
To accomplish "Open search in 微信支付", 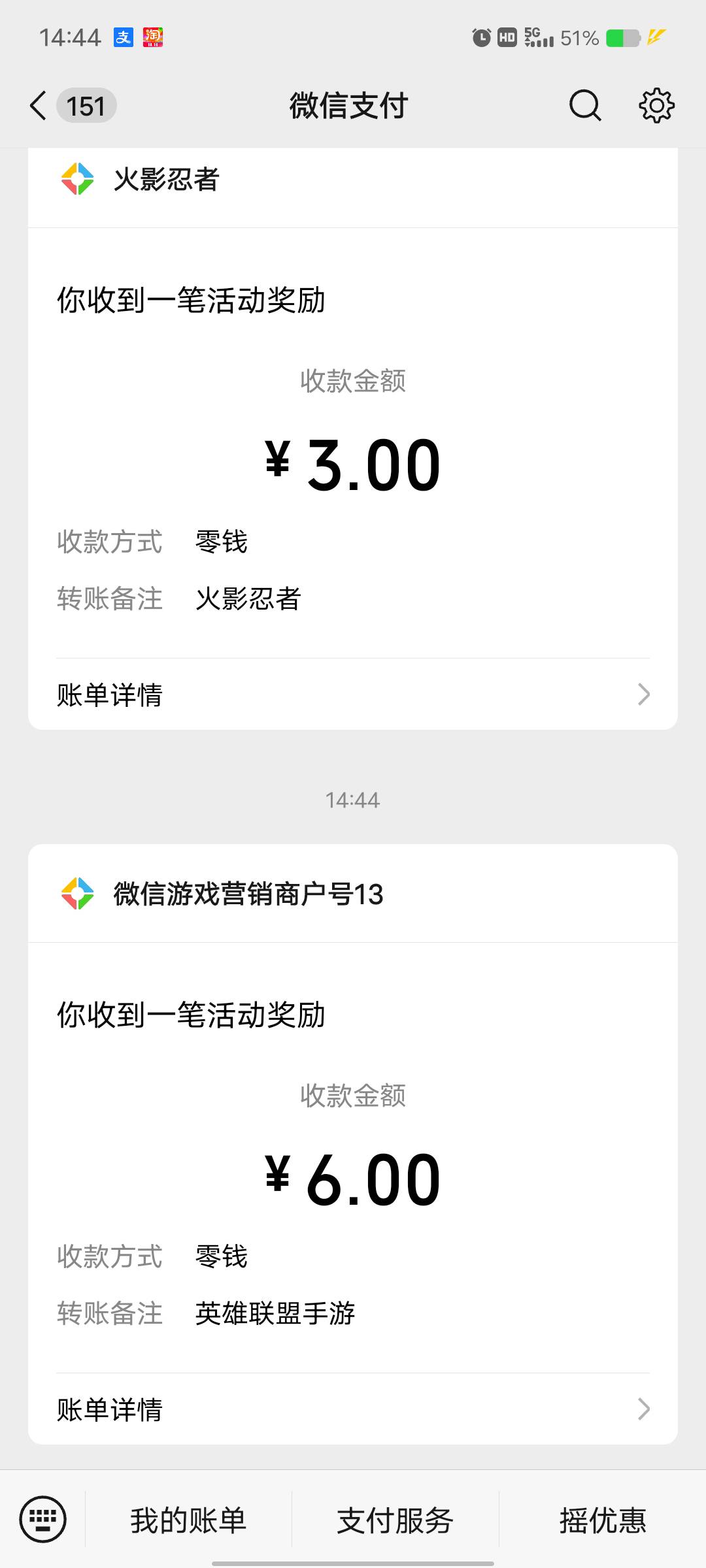I will click(585, 105).
